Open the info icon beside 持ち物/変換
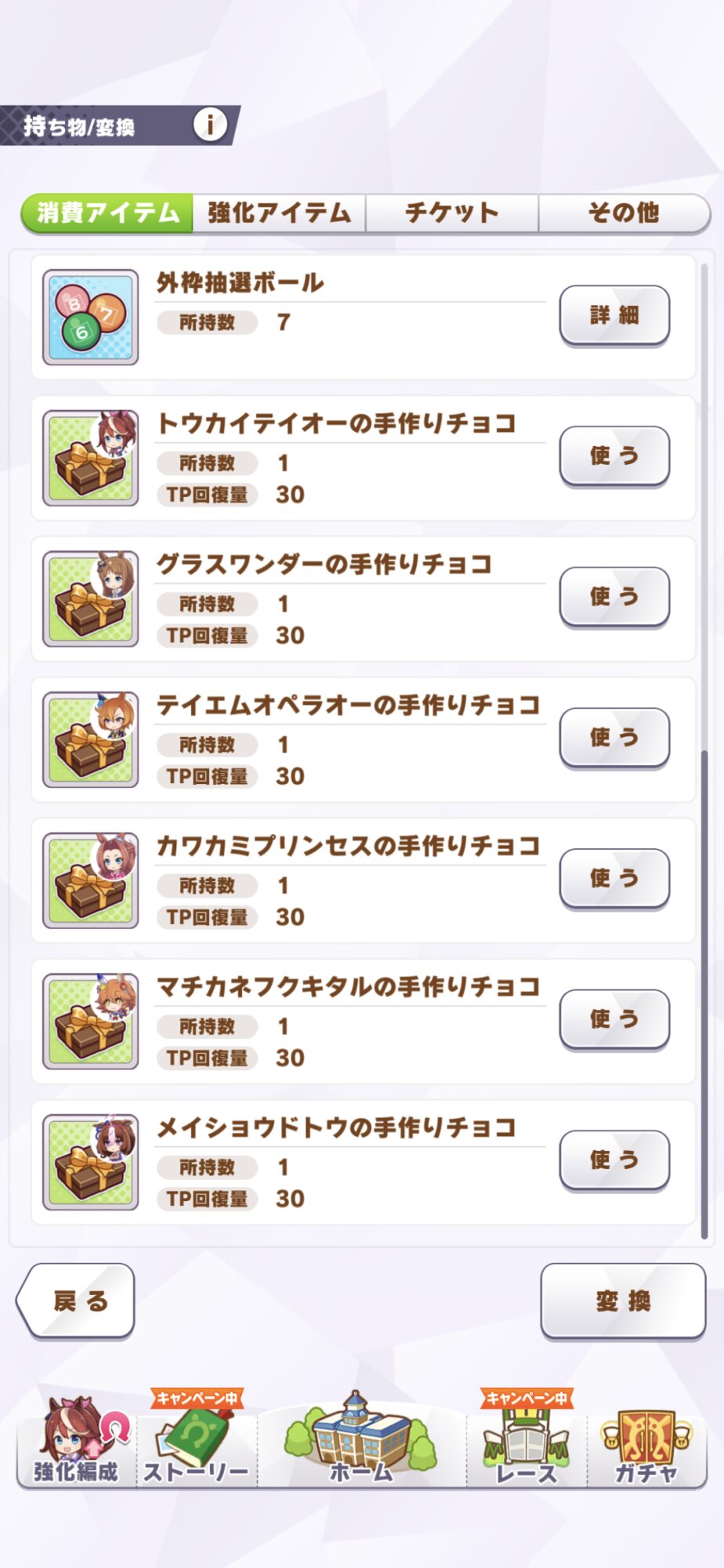 tap(210, 125)
